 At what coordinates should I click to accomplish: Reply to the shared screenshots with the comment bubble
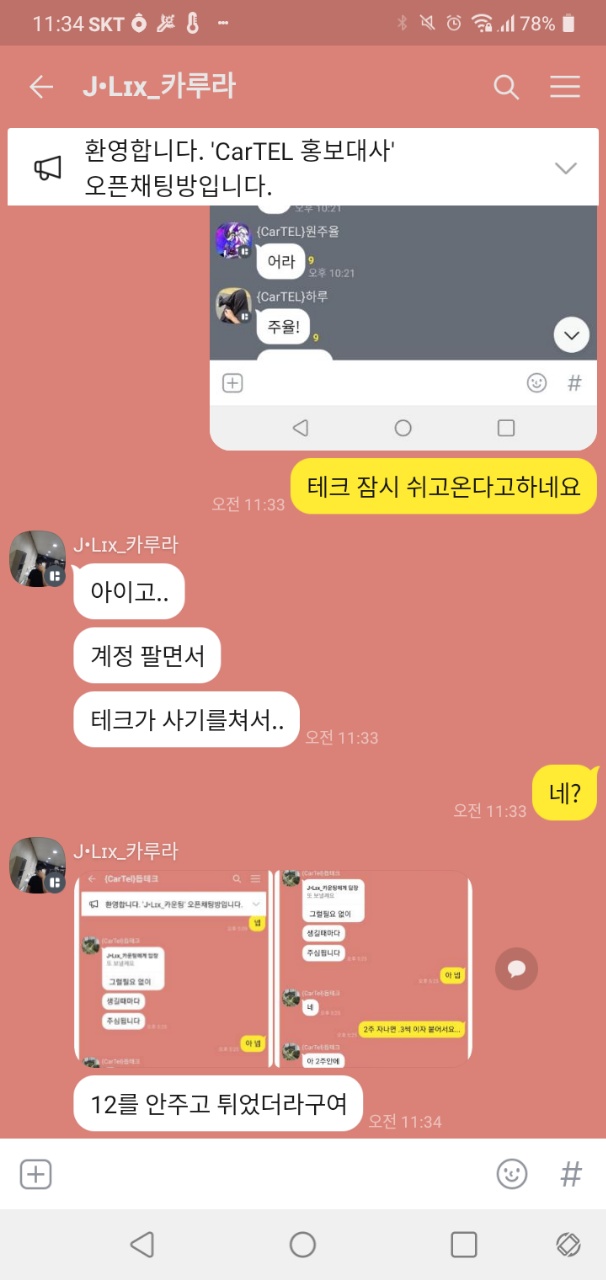pyautogui.click(x=517, y=967)
